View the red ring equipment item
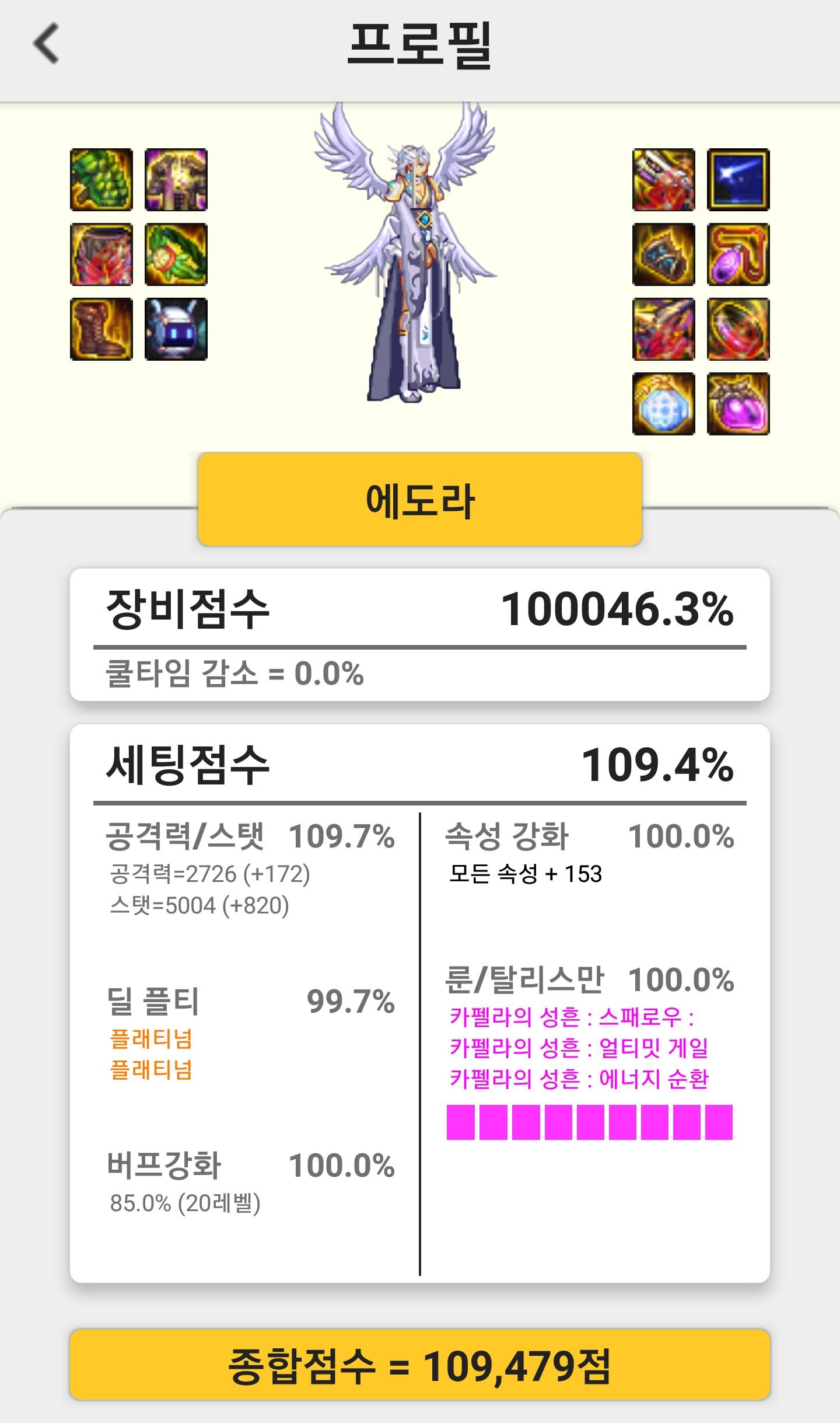Screen dimensions: 840x1423 (x=738, y=329)
